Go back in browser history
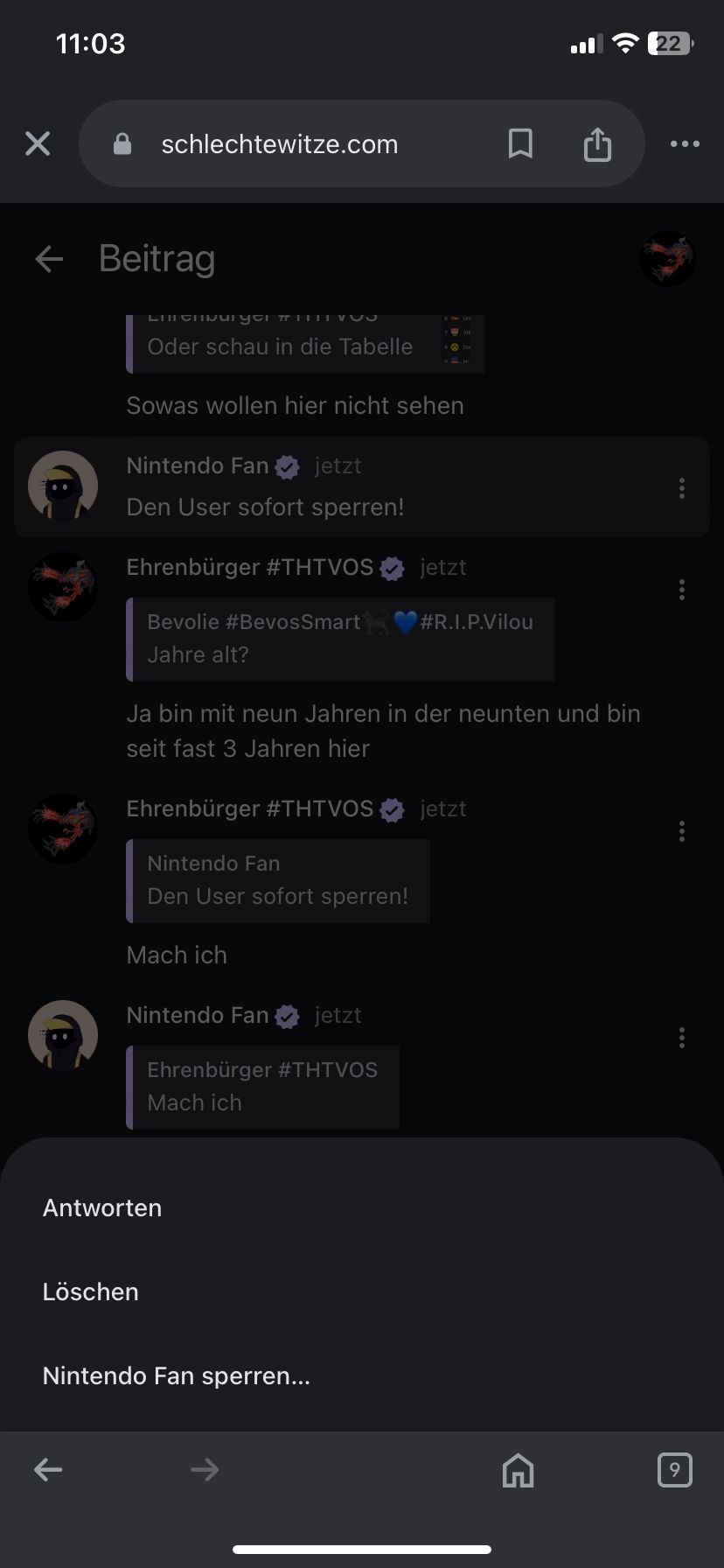 [48, 1469]
